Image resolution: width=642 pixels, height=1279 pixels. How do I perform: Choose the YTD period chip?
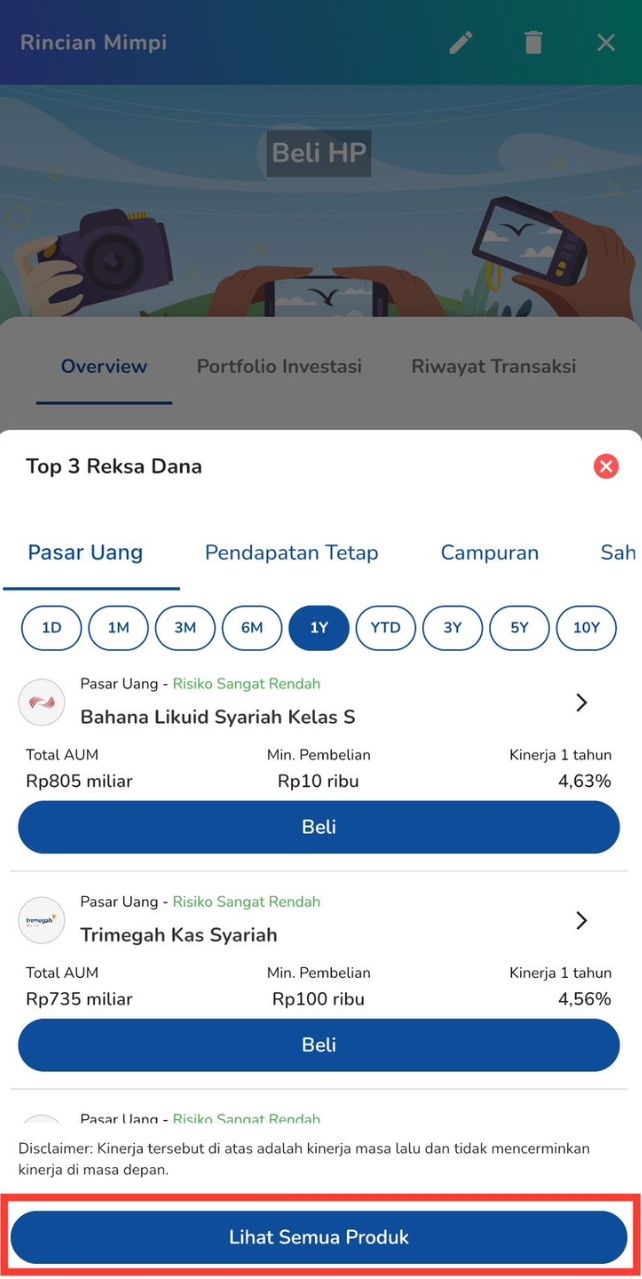click(x=386, y=628)
